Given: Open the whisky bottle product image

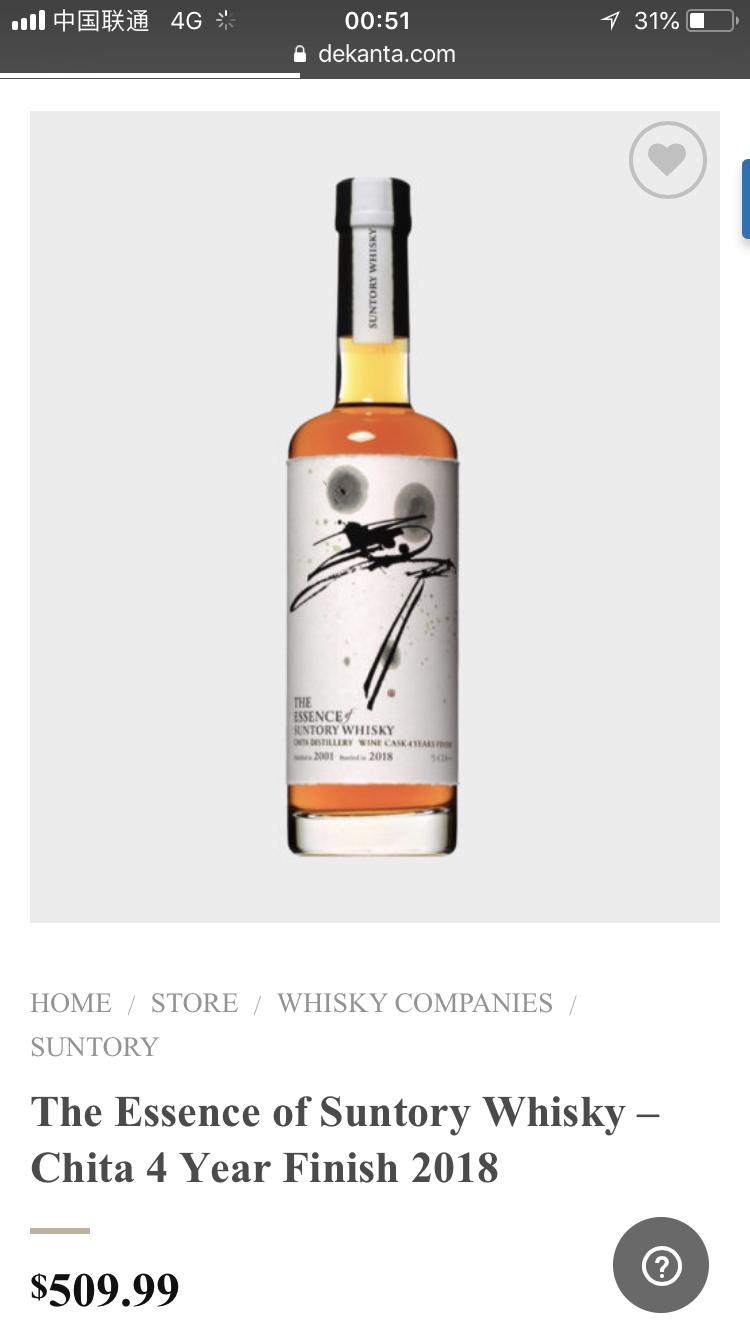Looking at the screenshot, I should click(x=373, y=517).
